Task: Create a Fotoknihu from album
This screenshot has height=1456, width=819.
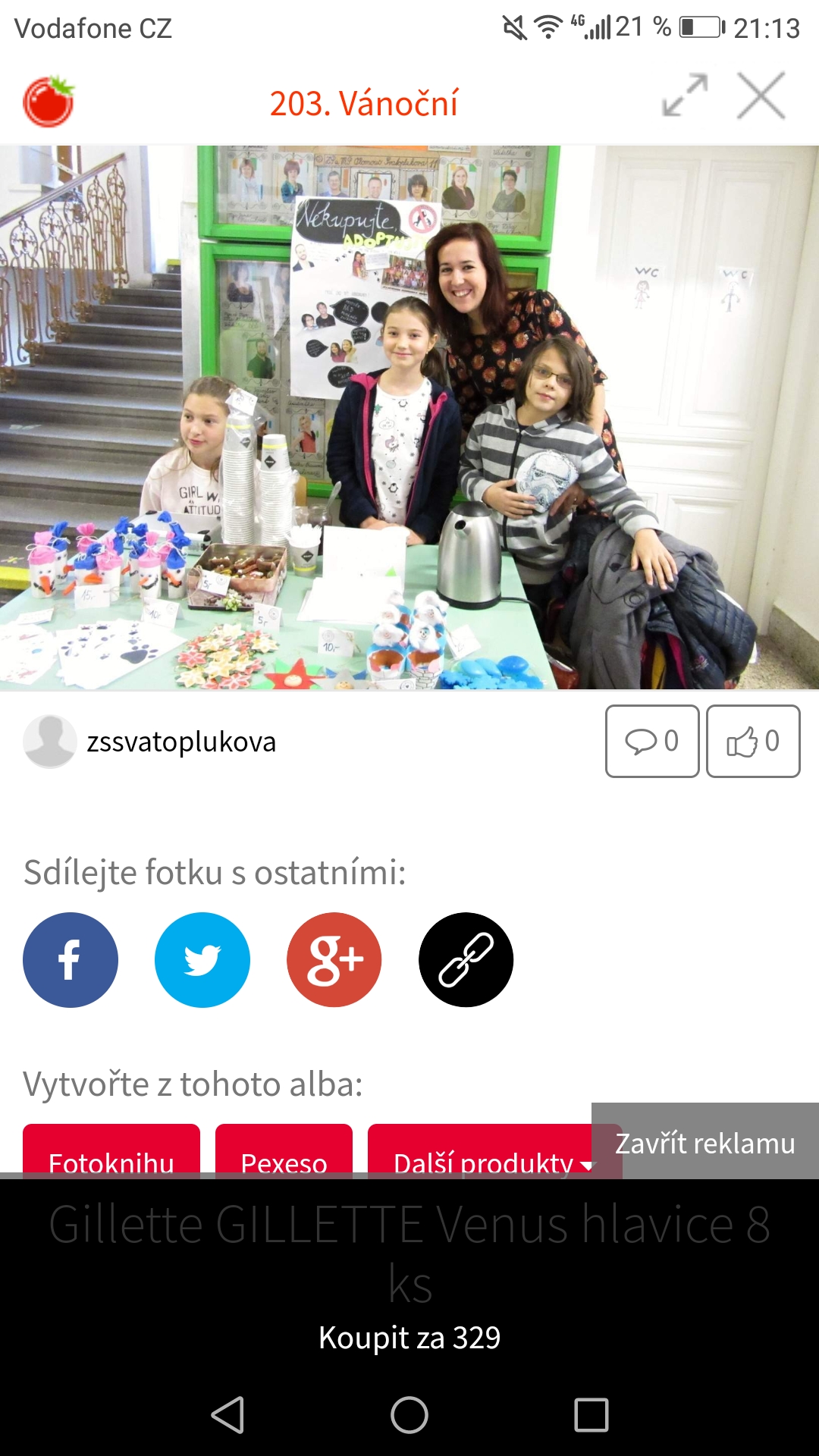Action: click(x=111, y=1151)
